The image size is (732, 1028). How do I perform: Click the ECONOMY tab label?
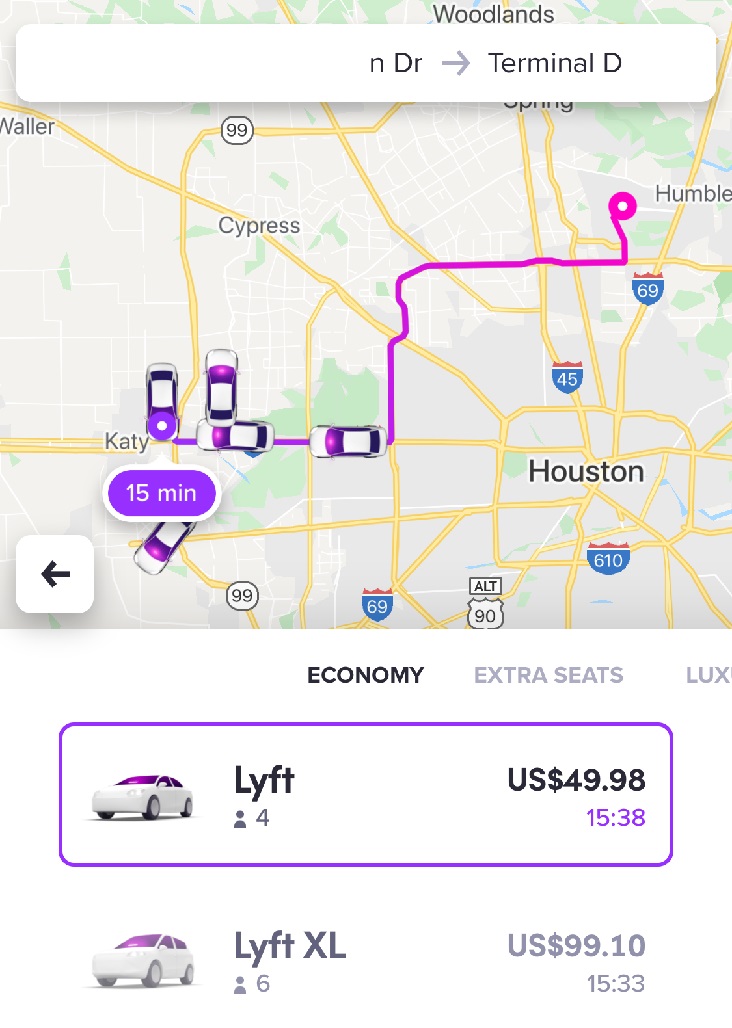pyautogui.click(x=365, y=675)
